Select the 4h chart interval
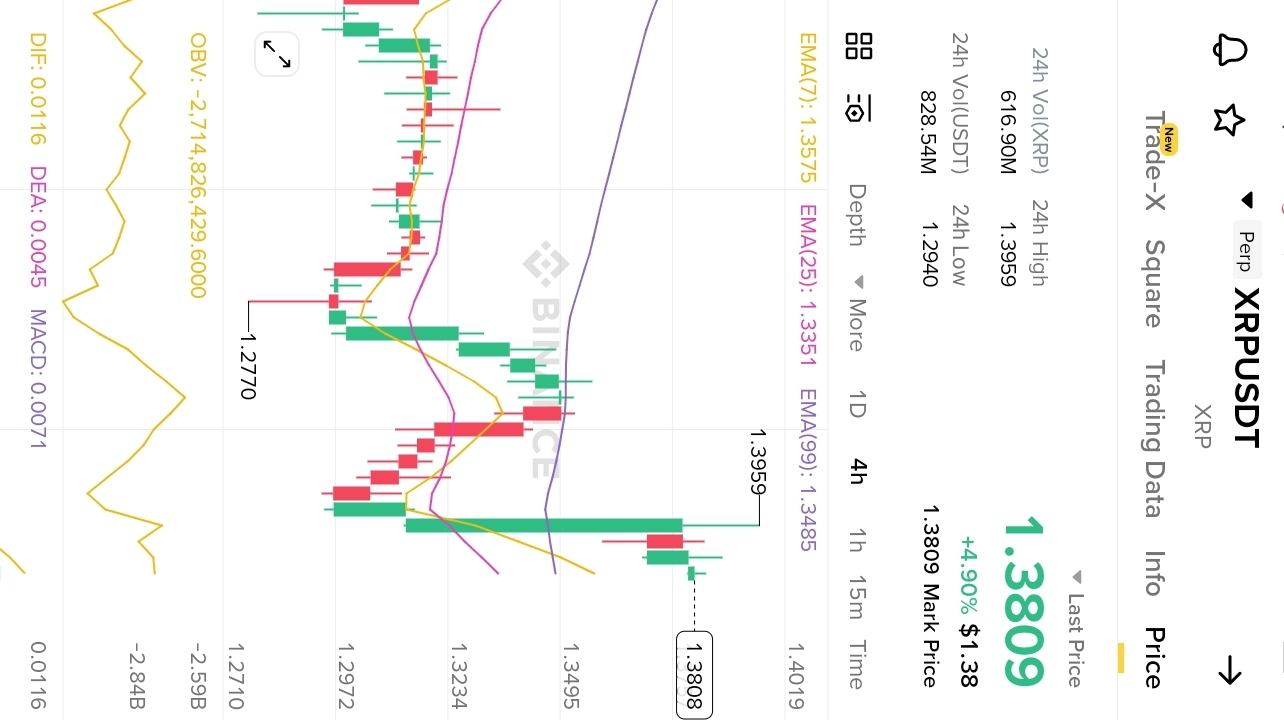1284x720 pixels. (x=856, y=470)
